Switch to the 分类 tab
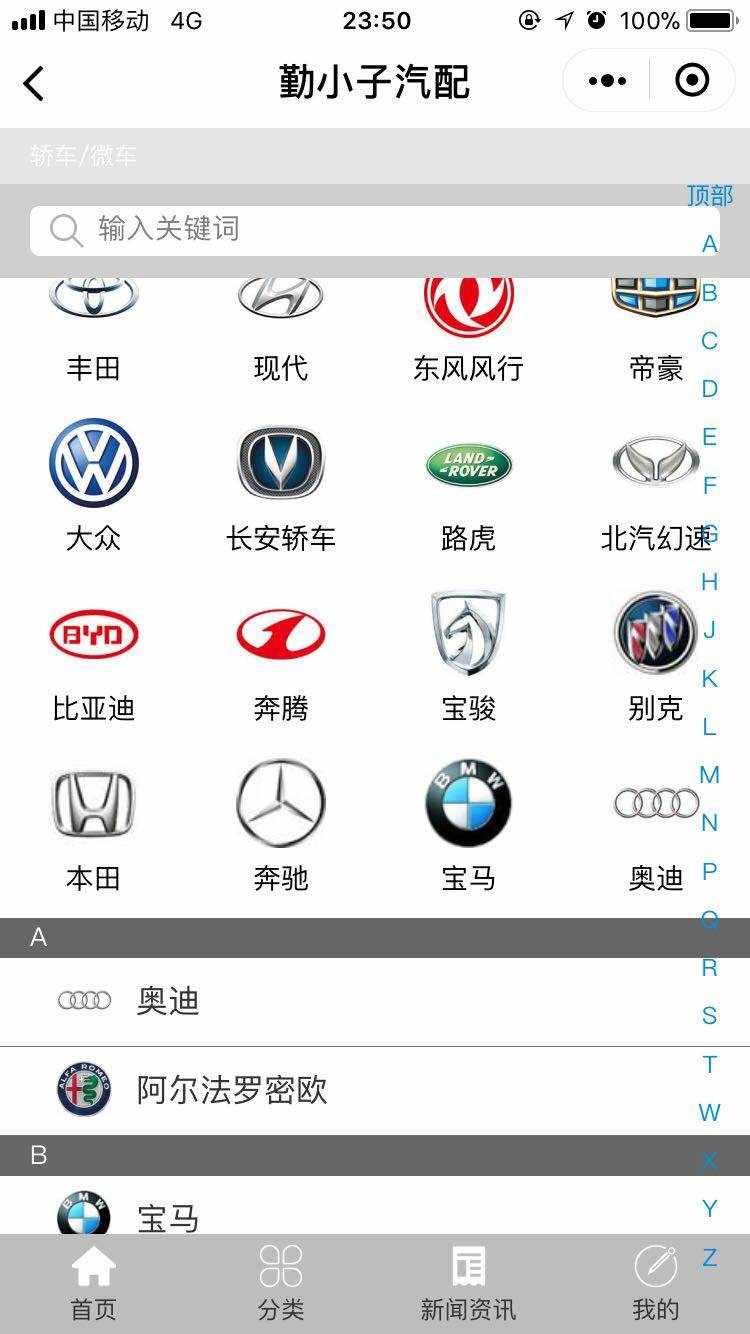 click(281, 1283)
